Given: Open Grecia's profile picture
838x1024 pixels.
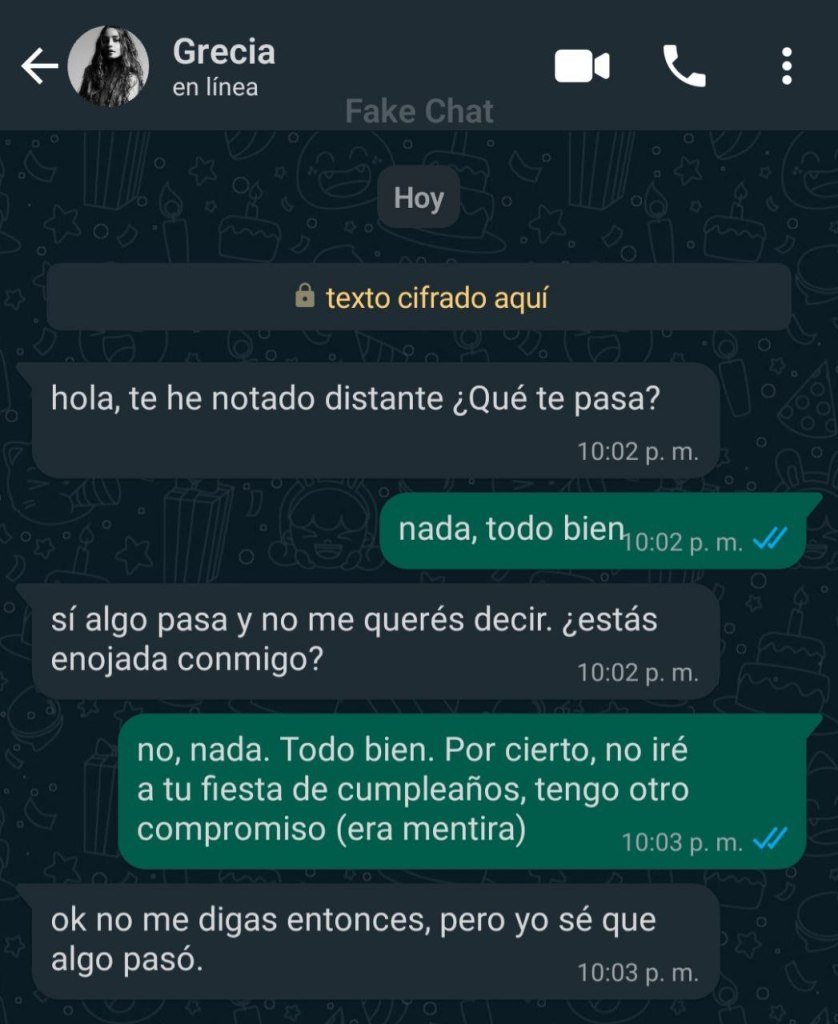Looking at the screenshot, I should point(108,66).
